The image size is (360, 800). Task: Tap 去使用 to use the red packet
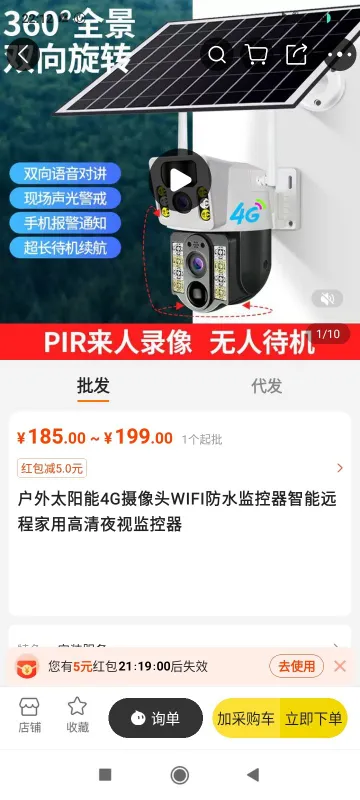pos(296,666)
